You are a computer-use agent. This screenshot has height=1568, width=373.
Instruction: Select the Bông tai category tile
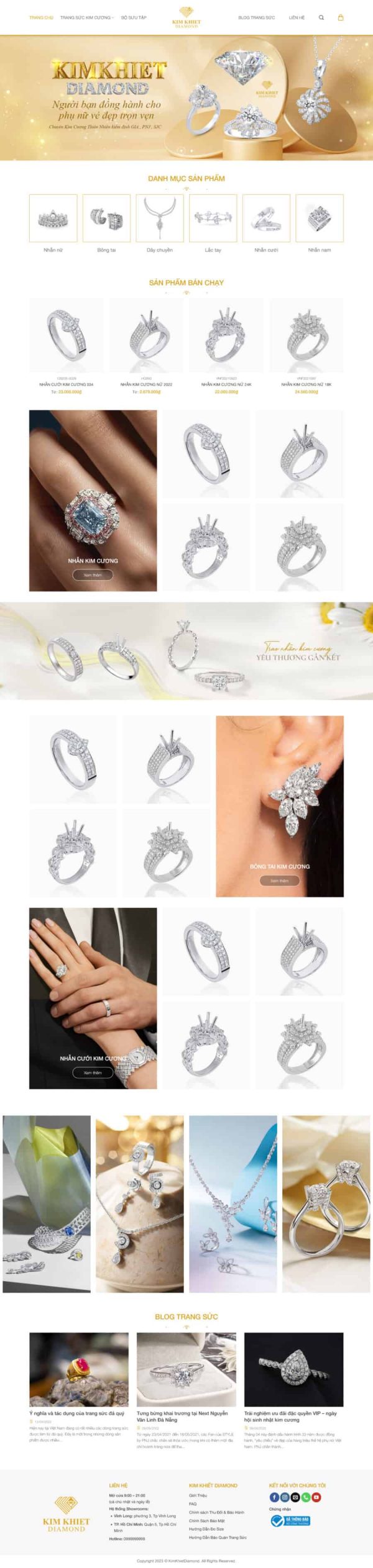click(x=106, y=218)
